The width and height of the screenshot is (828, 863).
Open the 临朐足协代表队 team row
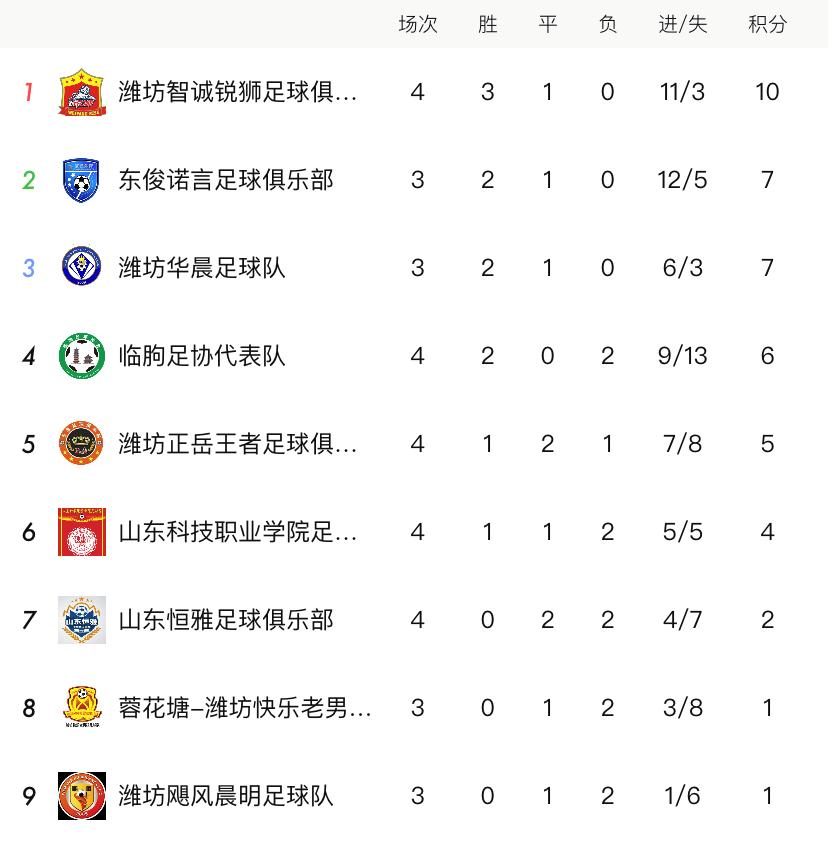click(202, 356)
